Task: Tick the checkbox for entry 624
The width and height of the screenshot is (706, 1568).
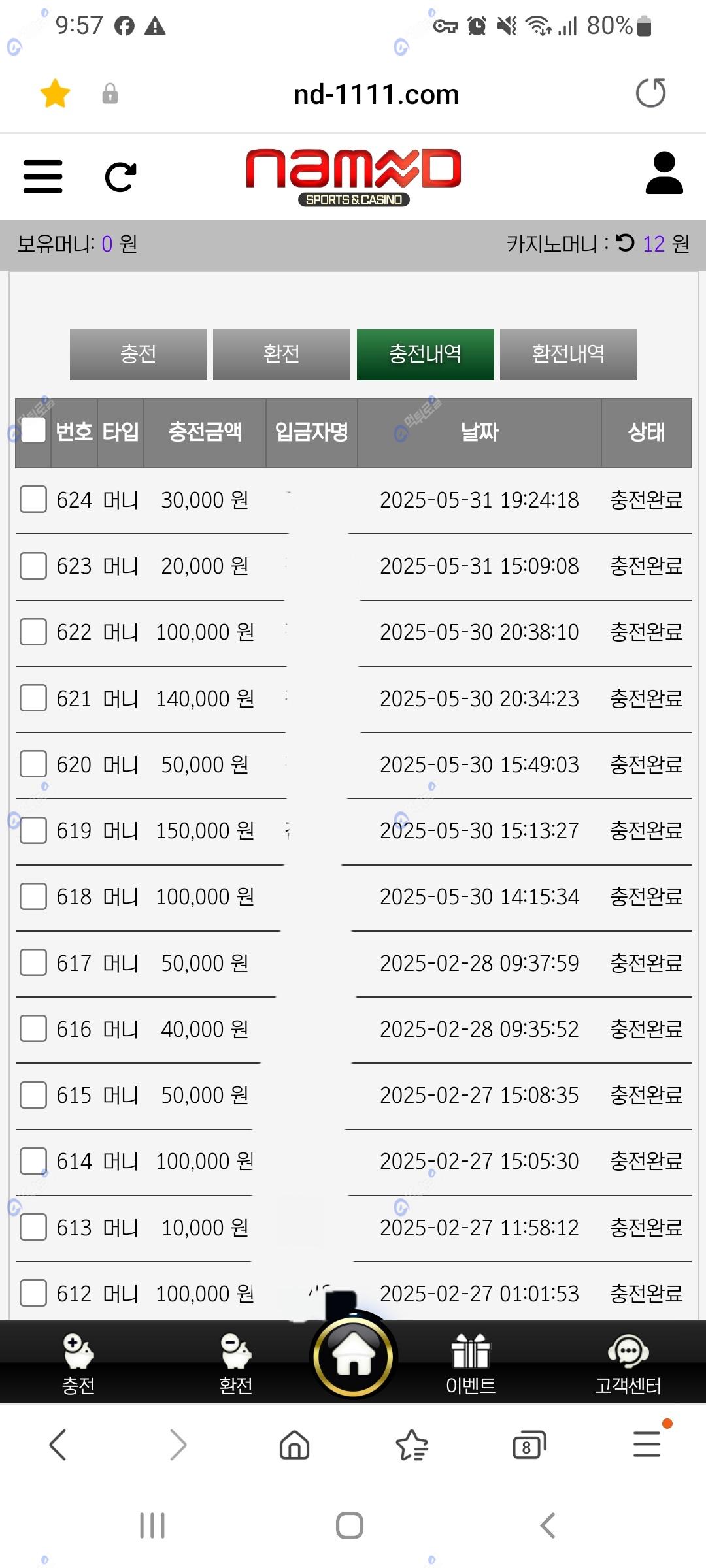Action: click(x=33, y=500)
